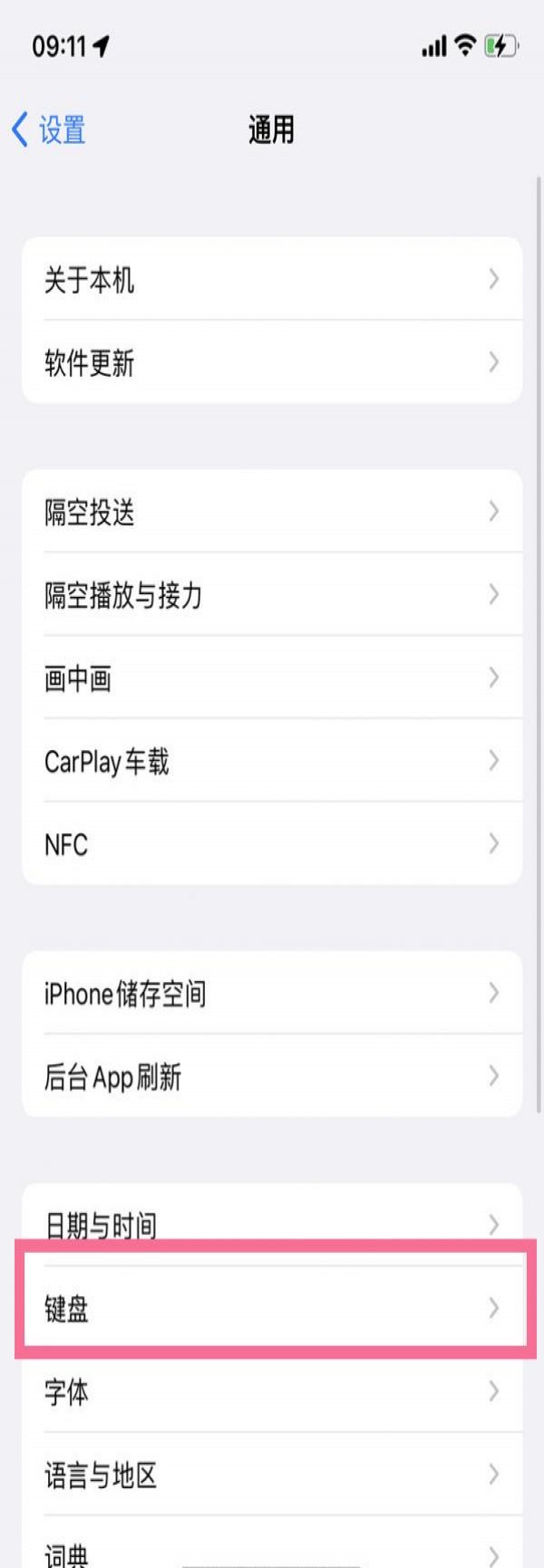This screenshot has height=1568, width=544.
Task: Open 关于本机
Action: pyautogui.click(x=271, y=279)
